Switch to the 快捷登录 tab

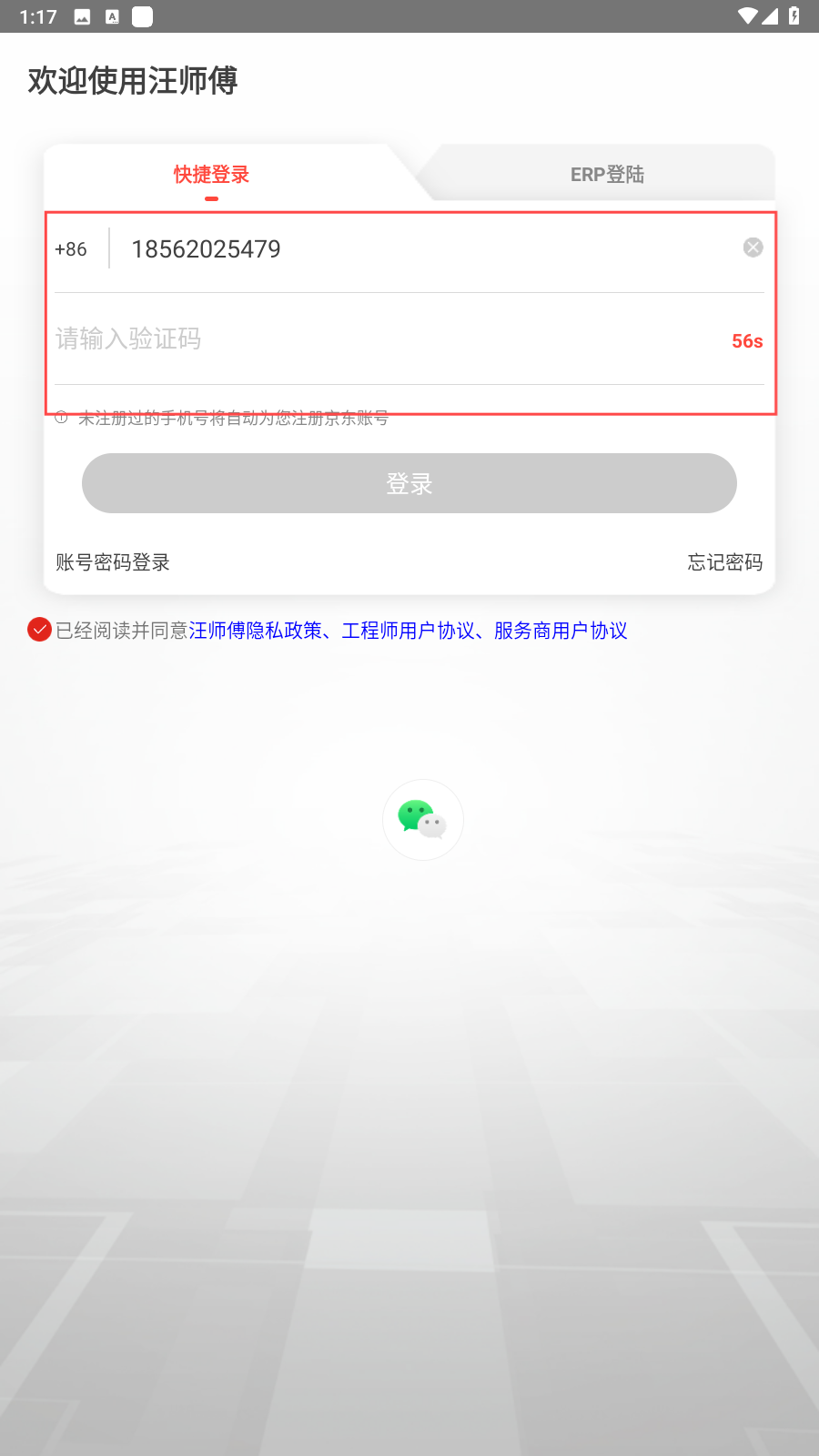point(211,174)
